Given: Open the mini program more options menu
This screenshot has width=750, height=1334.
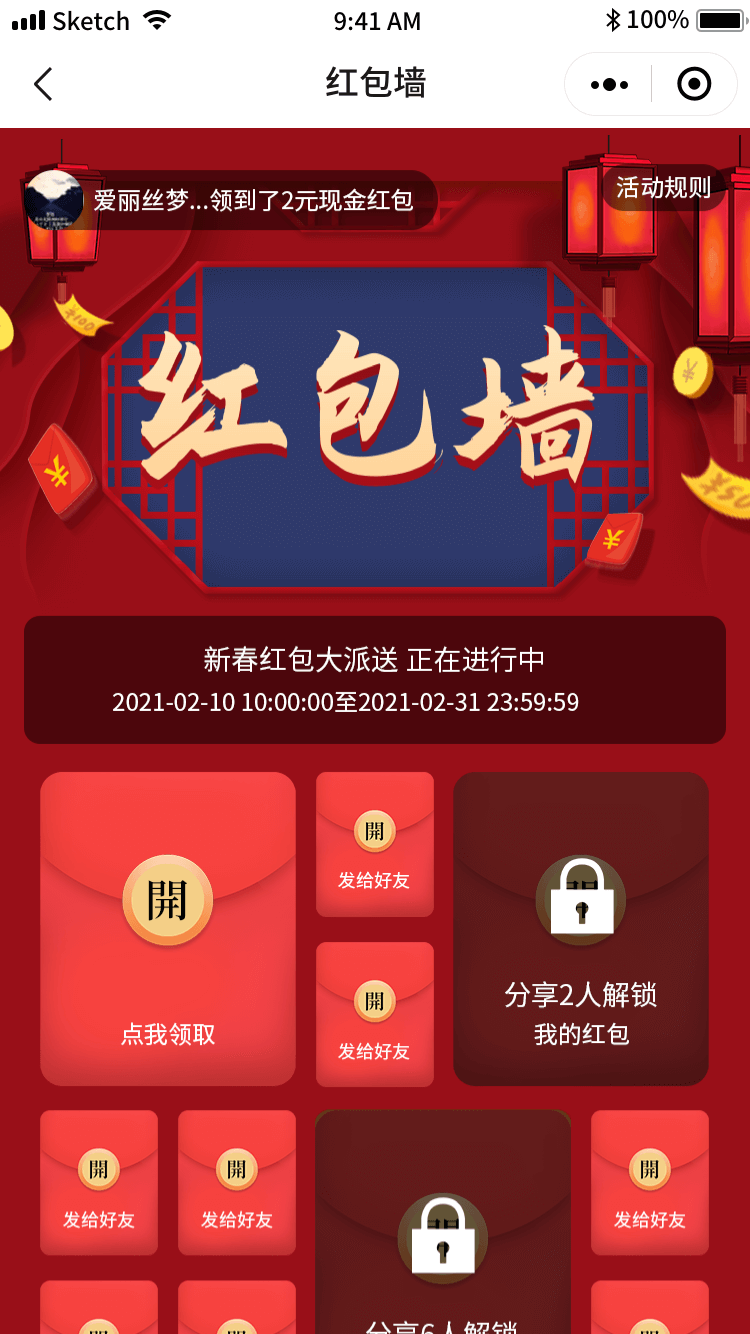Looking at the screenshot, I should (x=609, y=84).
